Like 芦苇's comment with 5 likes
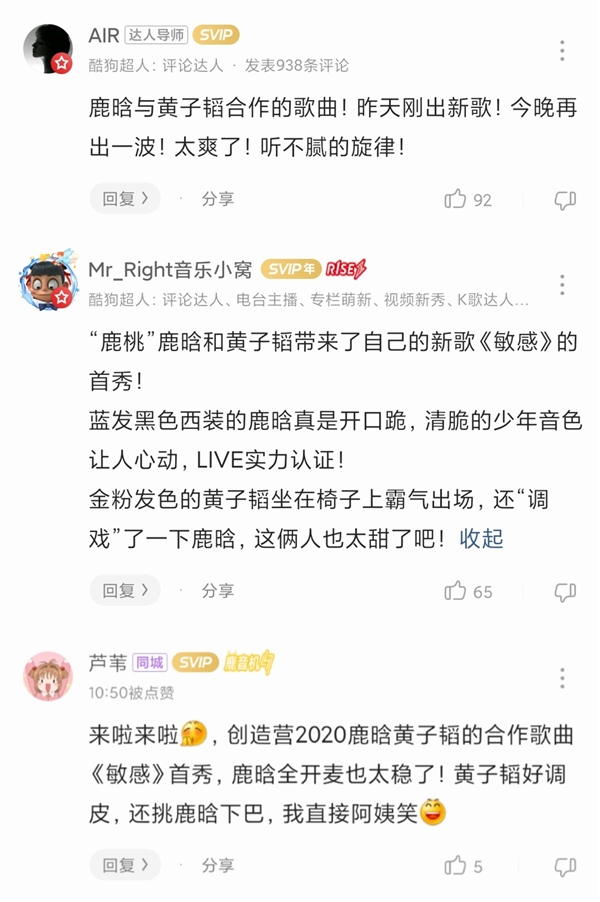Image resolution: width=600 pixels, height=902 pixels. pos(457,865)
